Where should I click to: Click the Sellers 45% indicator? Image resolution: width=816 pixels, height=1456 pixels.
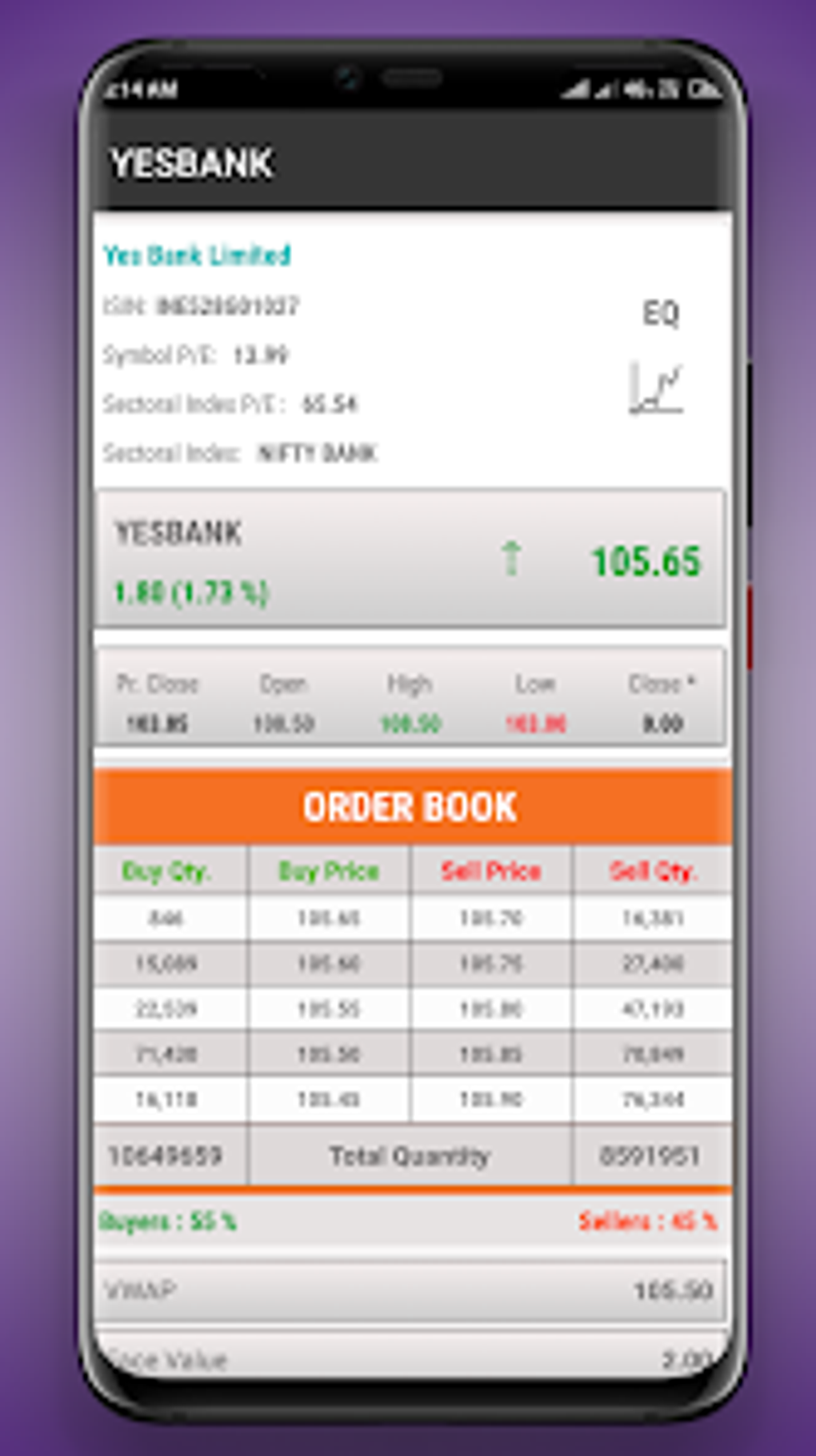click(650, 1221)
